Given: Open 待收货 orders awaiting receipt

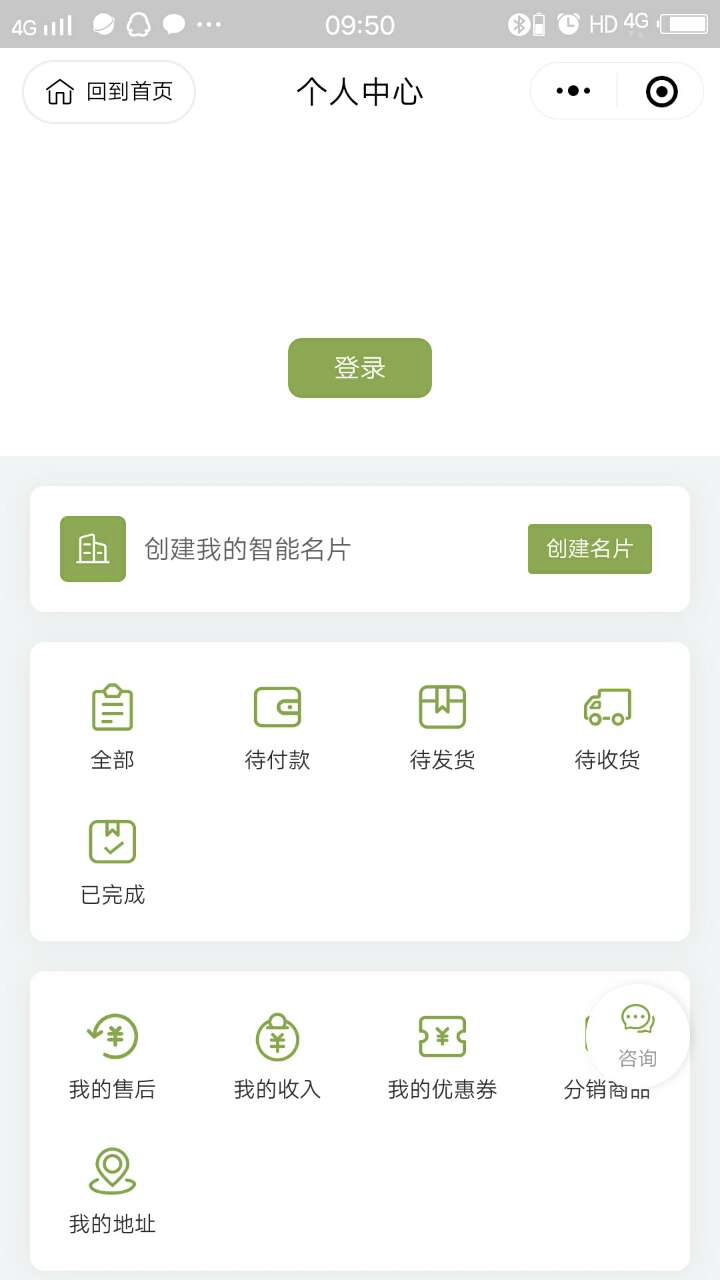Looking at the screenshot, I should pos(607,727).
